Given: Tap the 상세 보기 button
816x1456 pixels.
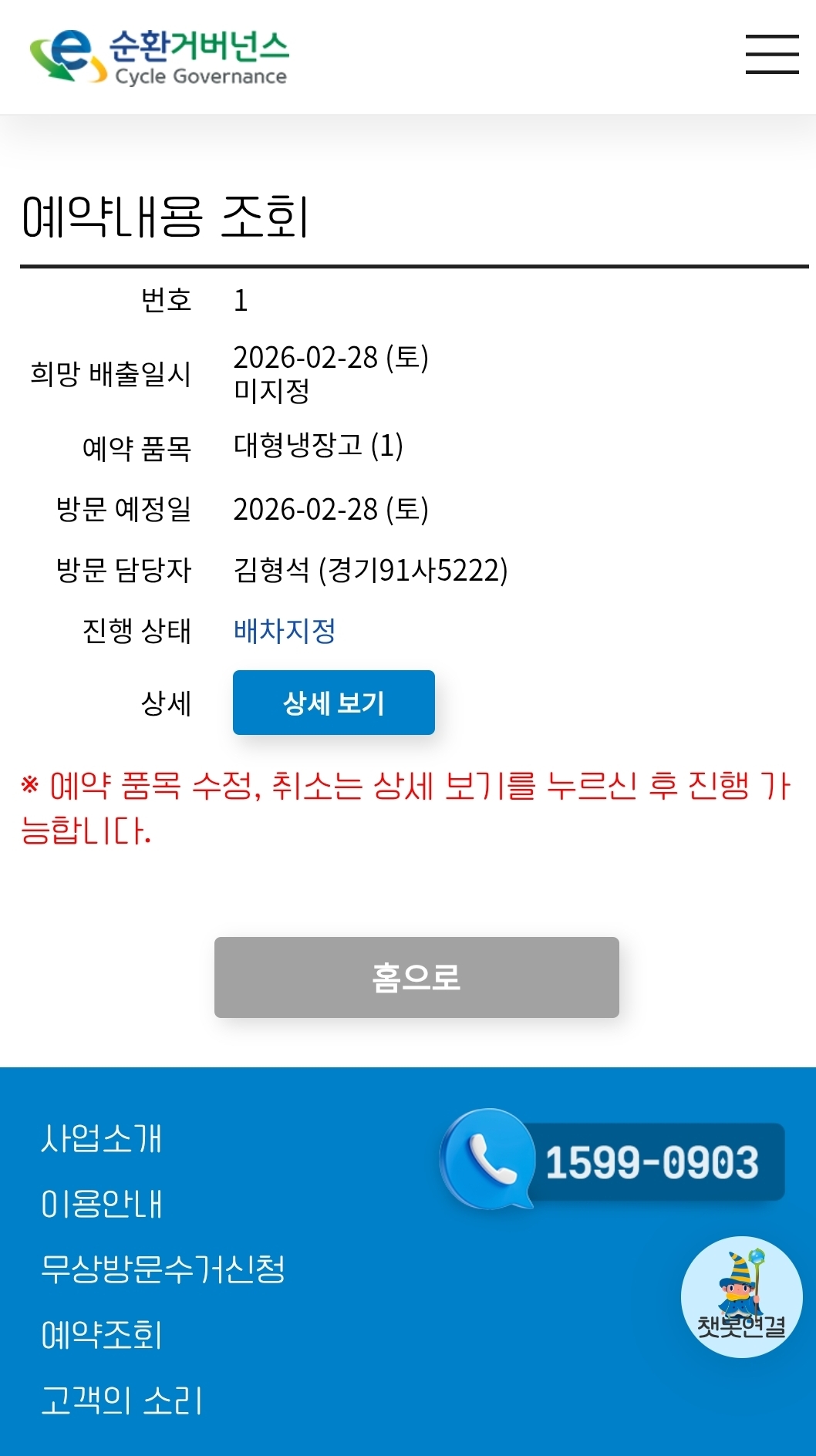Looking at the screenshot, I should [x=333, y=703].
